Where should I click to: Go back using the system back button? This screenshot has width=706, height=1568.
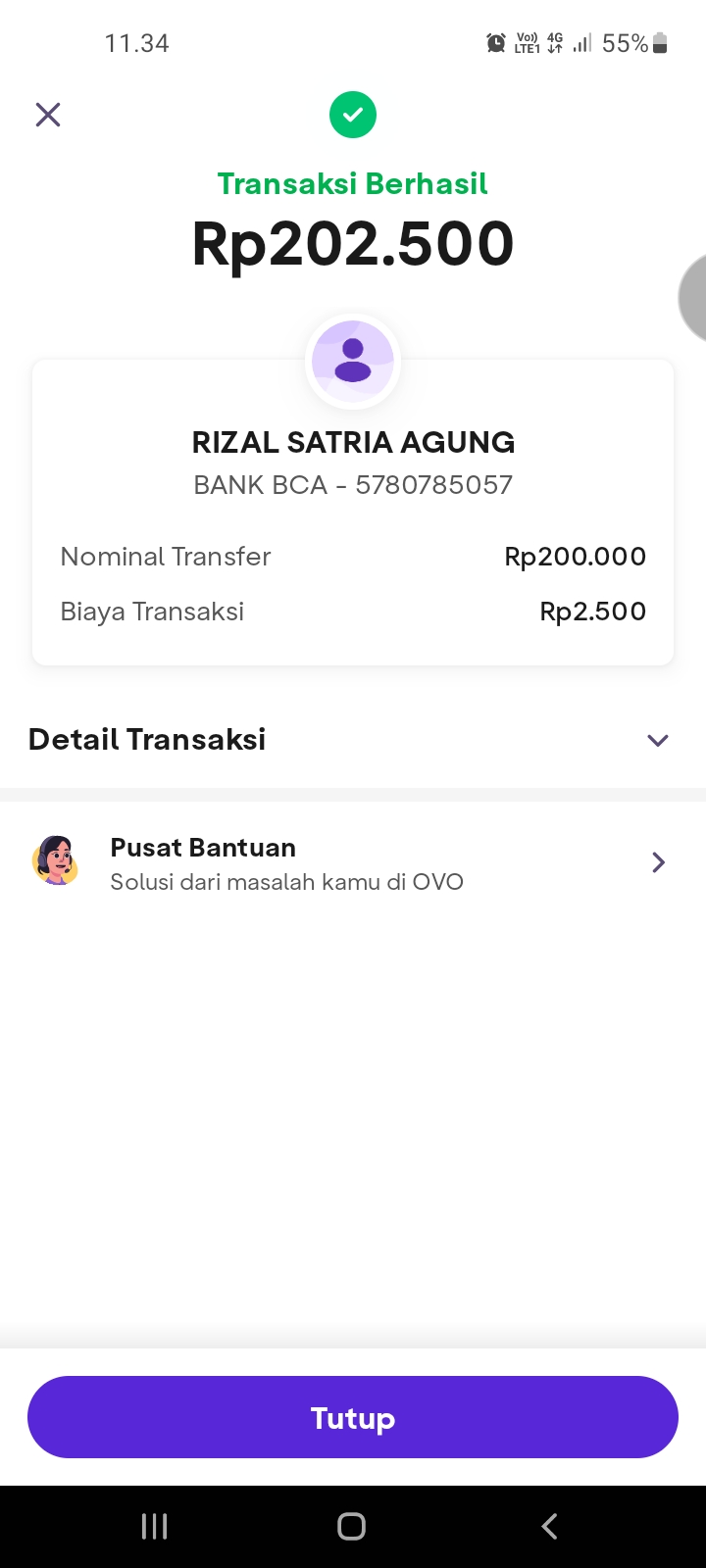coord(549,1526)
